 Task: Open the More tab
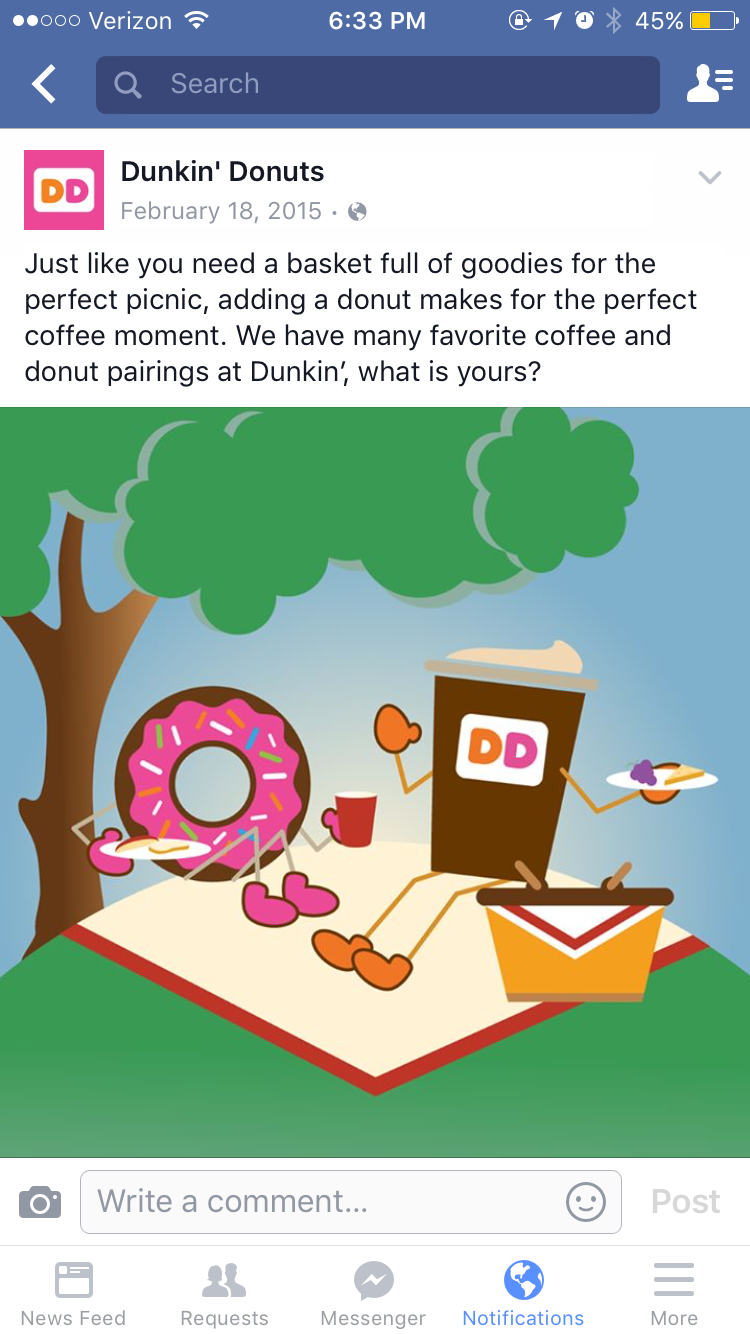674,1292
